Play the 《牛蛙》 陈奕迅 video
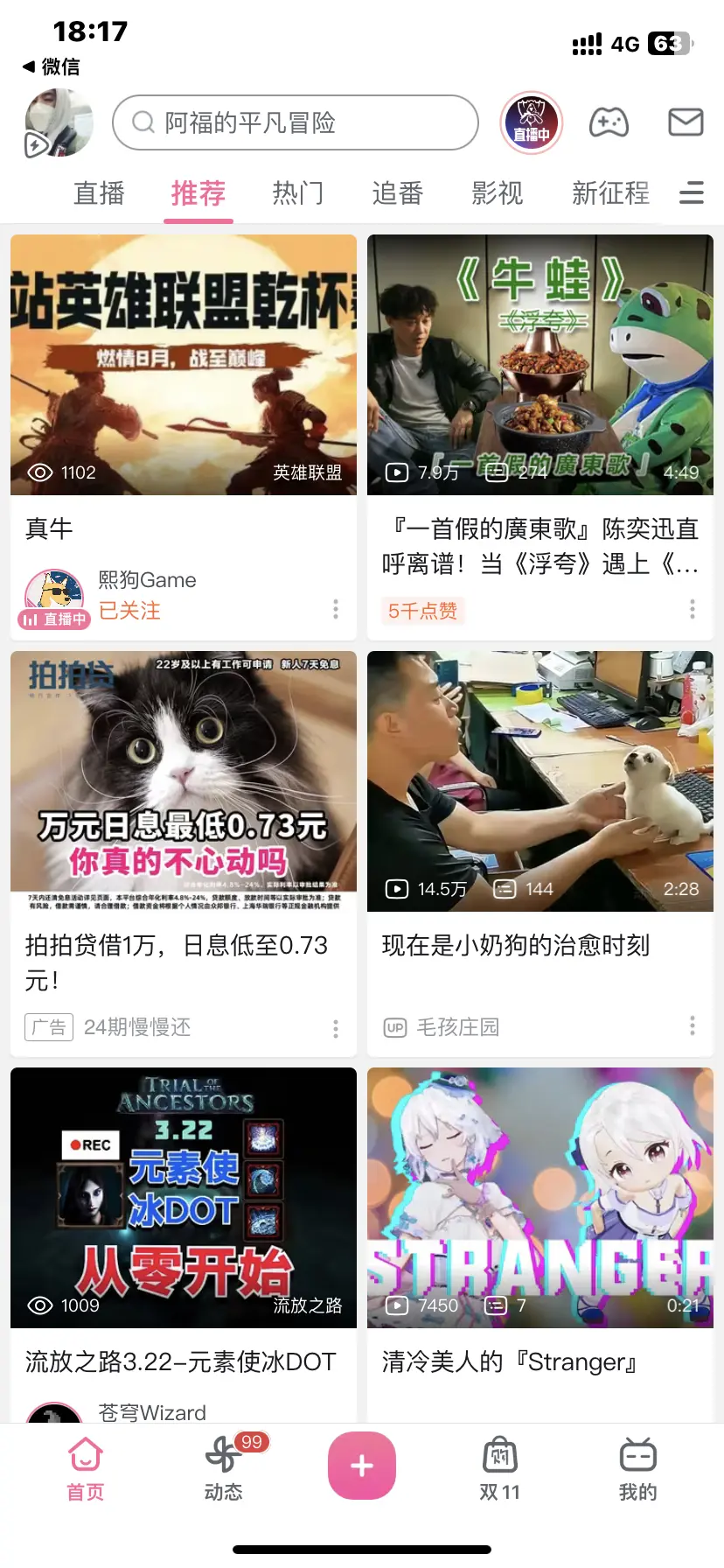The image size is (724, 1568). coord(540,365)
